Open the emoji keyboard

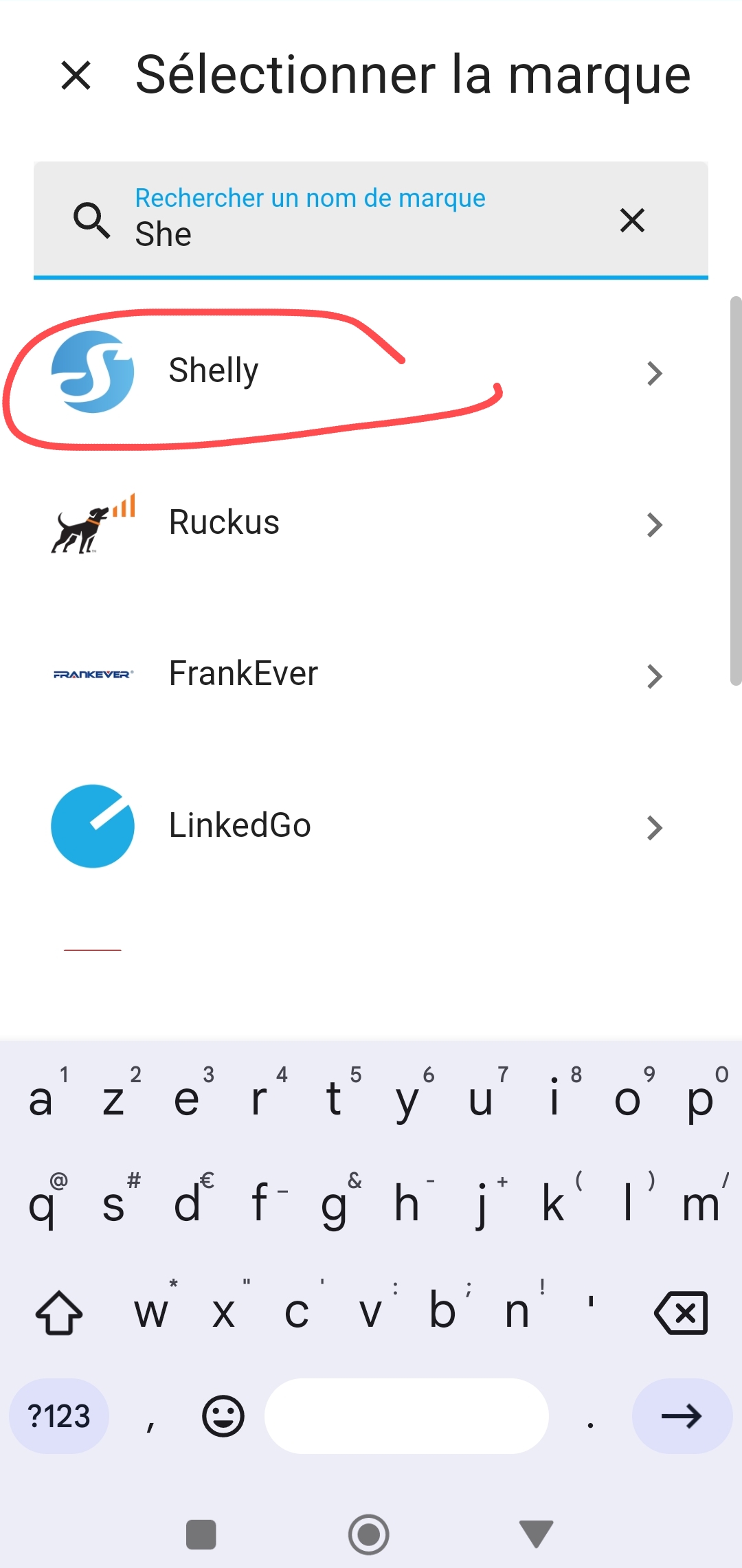pos(223,1416)
